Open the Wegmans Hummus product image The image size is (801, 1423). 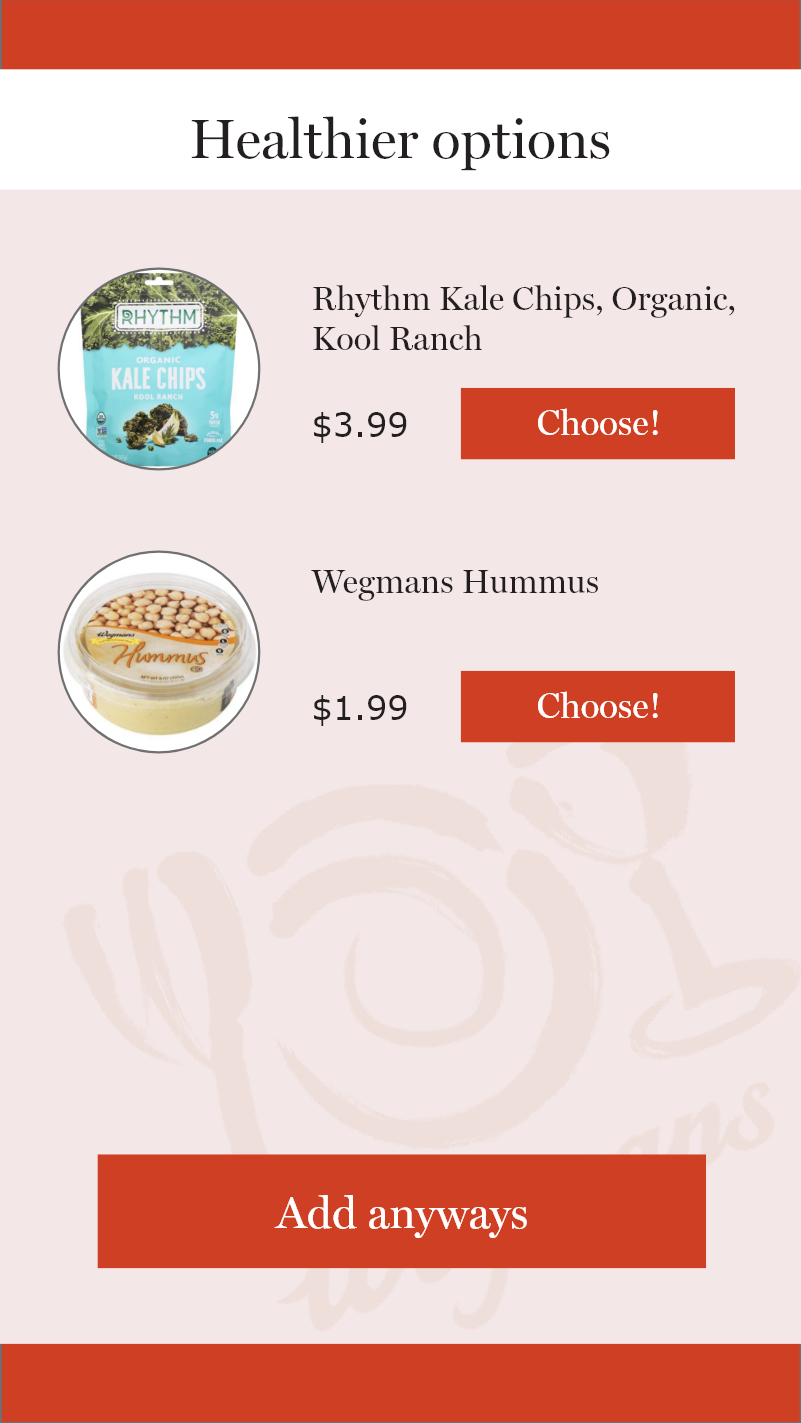click(159, 651)
